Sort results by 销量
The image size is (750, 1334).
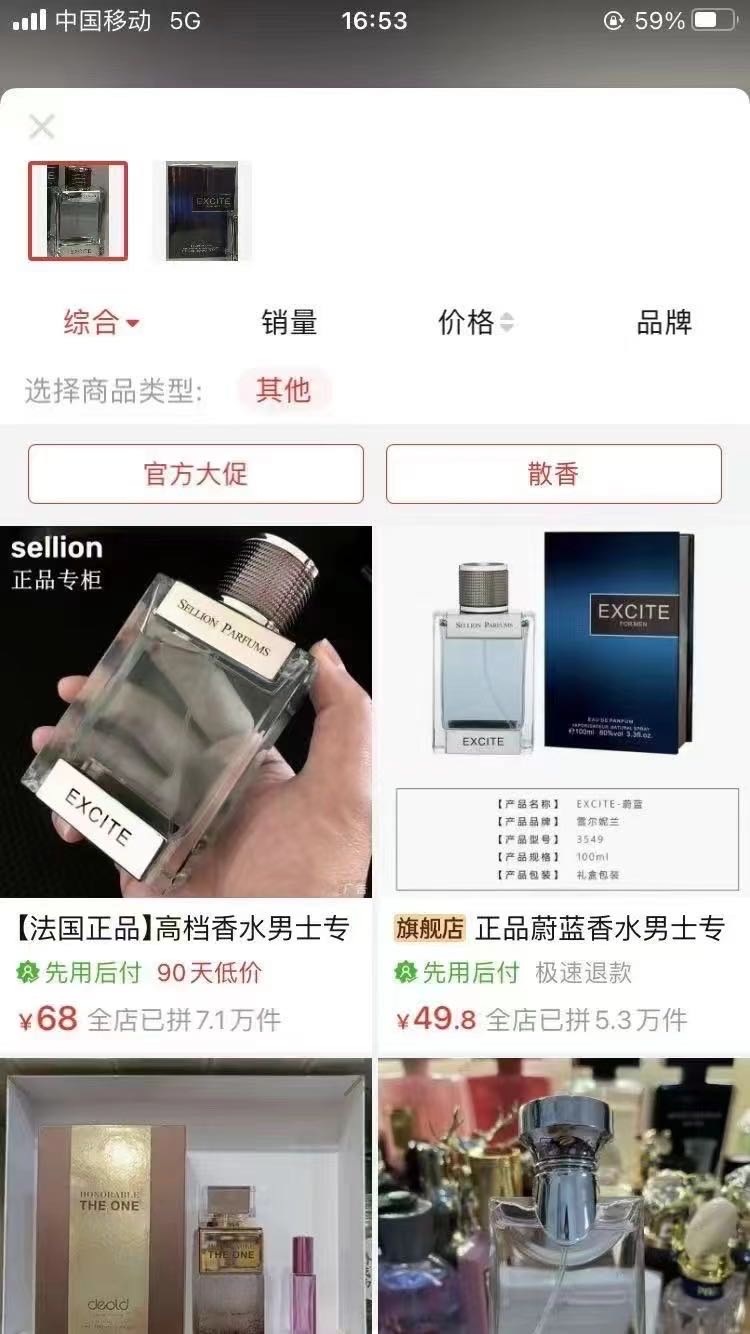click(289, 322)
